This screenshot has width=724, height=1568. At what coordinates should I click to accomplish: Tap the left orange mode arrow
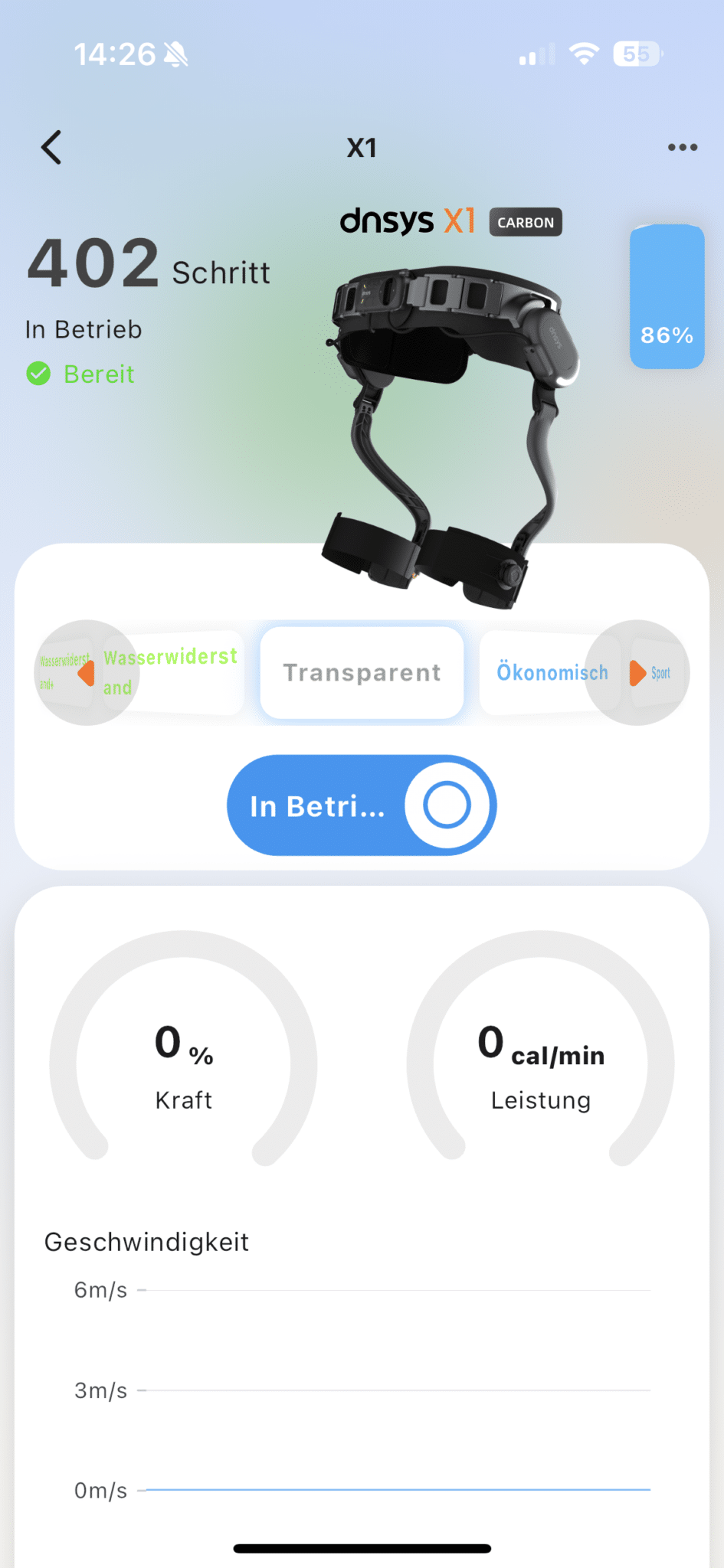pyautogui.click(x=86, y=673)
